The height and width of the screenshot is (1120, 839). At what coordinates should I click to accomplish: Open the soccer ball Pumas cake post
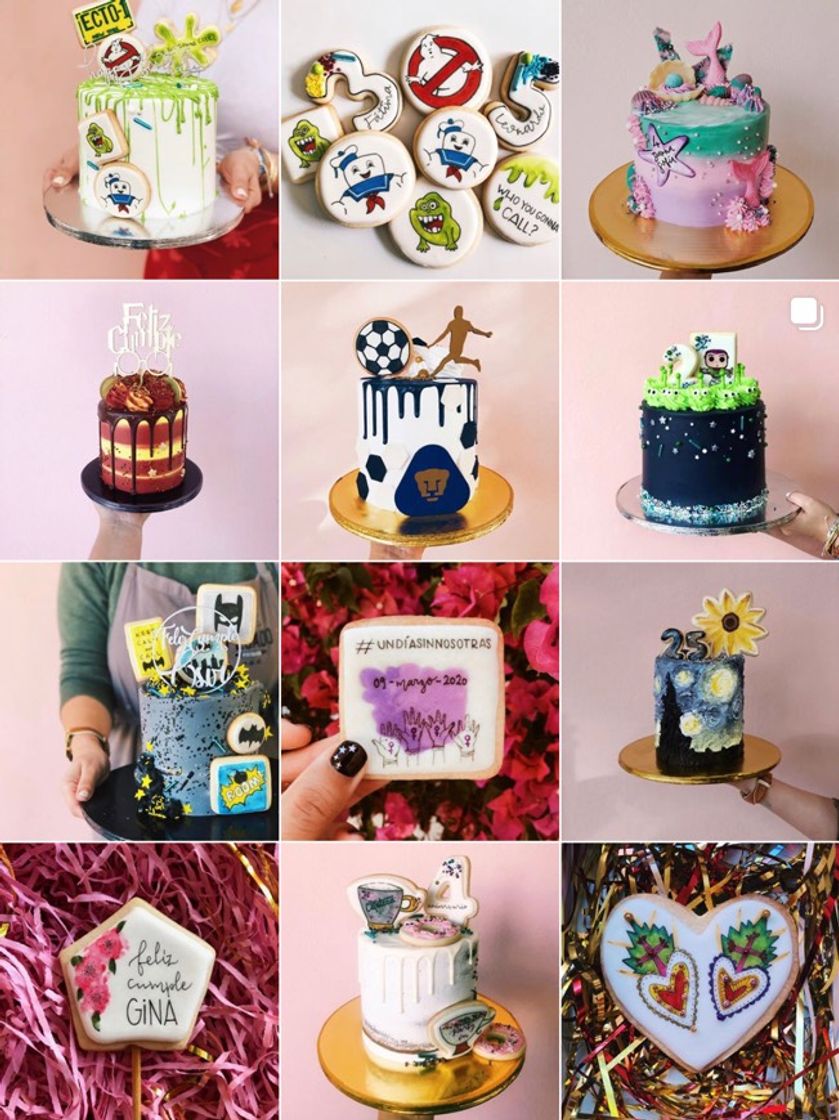tap(420, 420)
